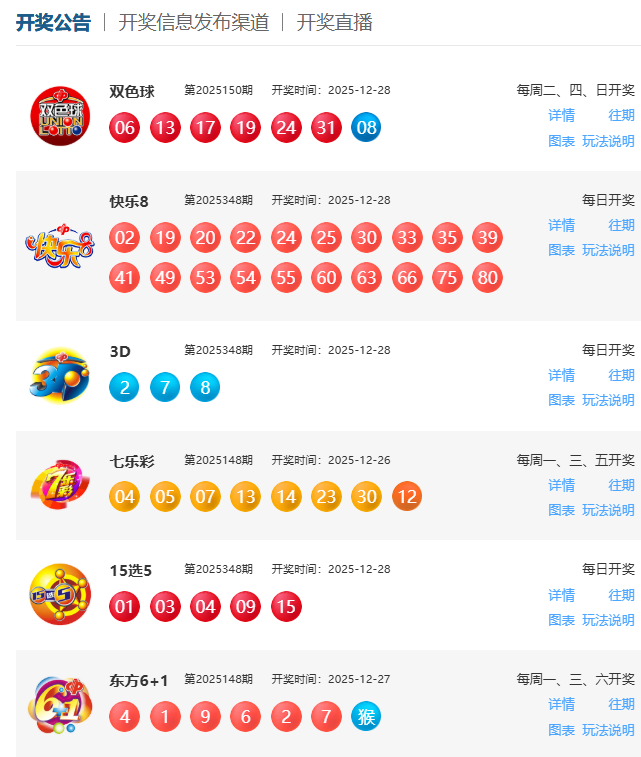Open 详情 for 3D
641x757 pixels.
click(x=561, y=375)
